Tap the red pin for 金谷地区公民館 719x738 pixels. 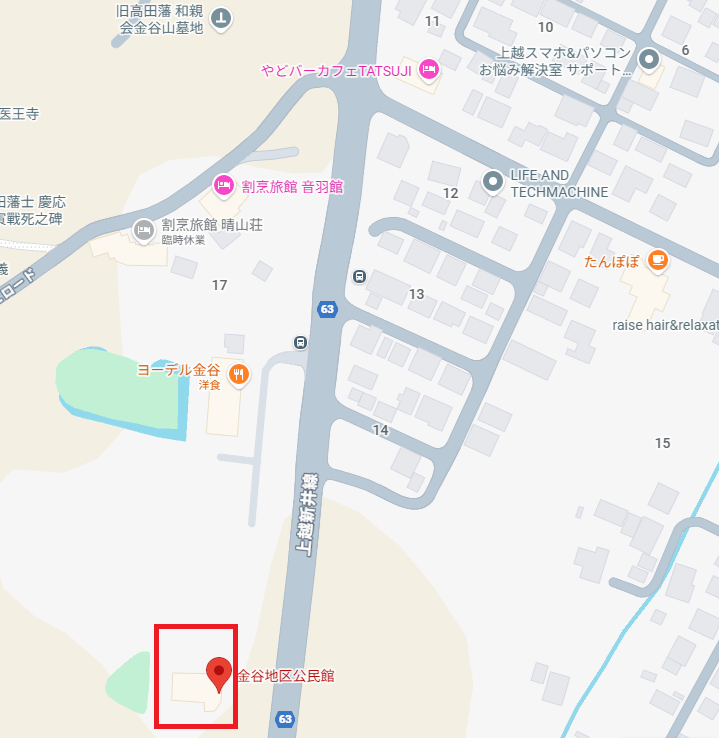pyautogui.click(x=219, y=672)
